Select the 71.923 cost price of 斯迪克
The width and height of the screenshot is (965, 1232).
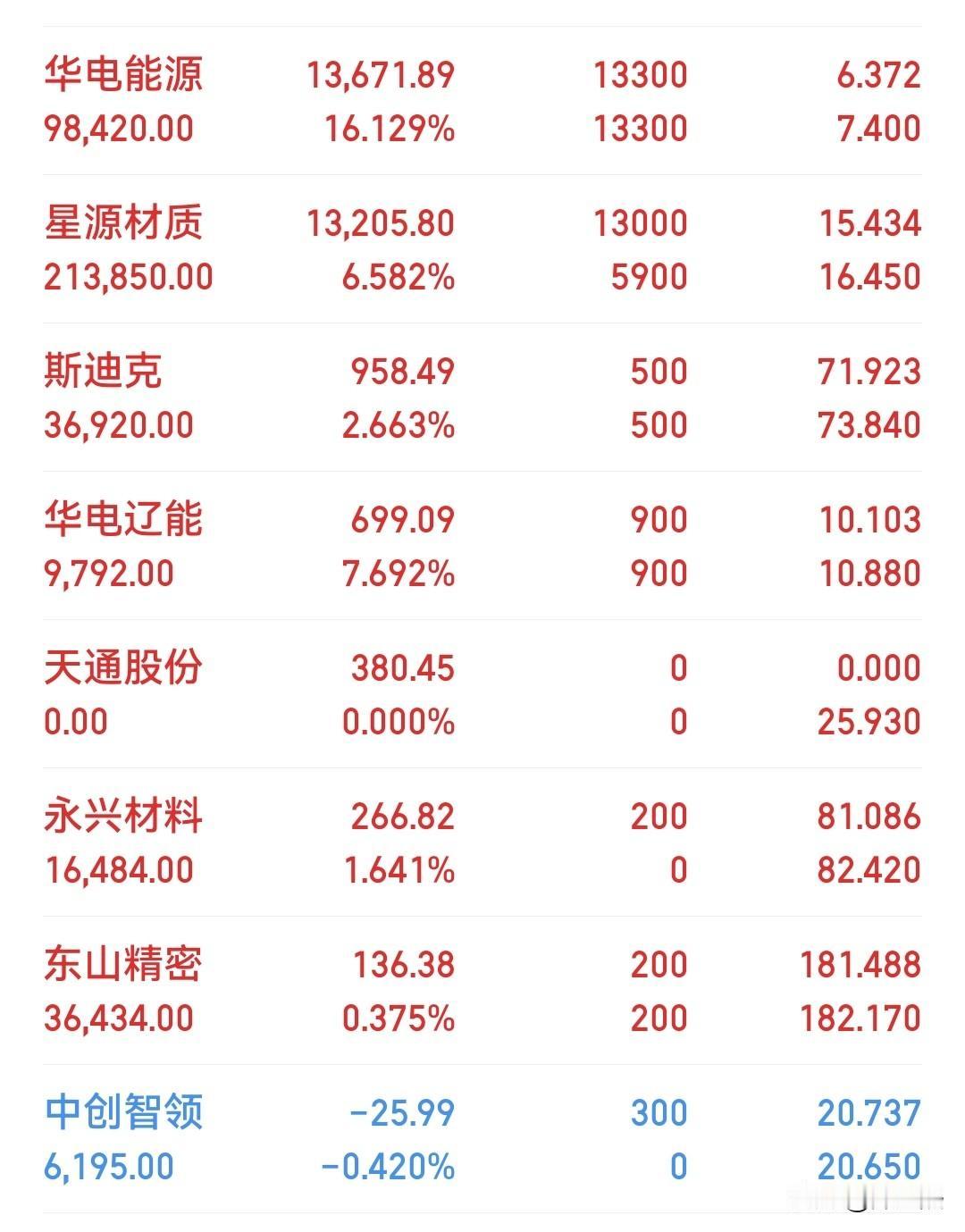868,371
